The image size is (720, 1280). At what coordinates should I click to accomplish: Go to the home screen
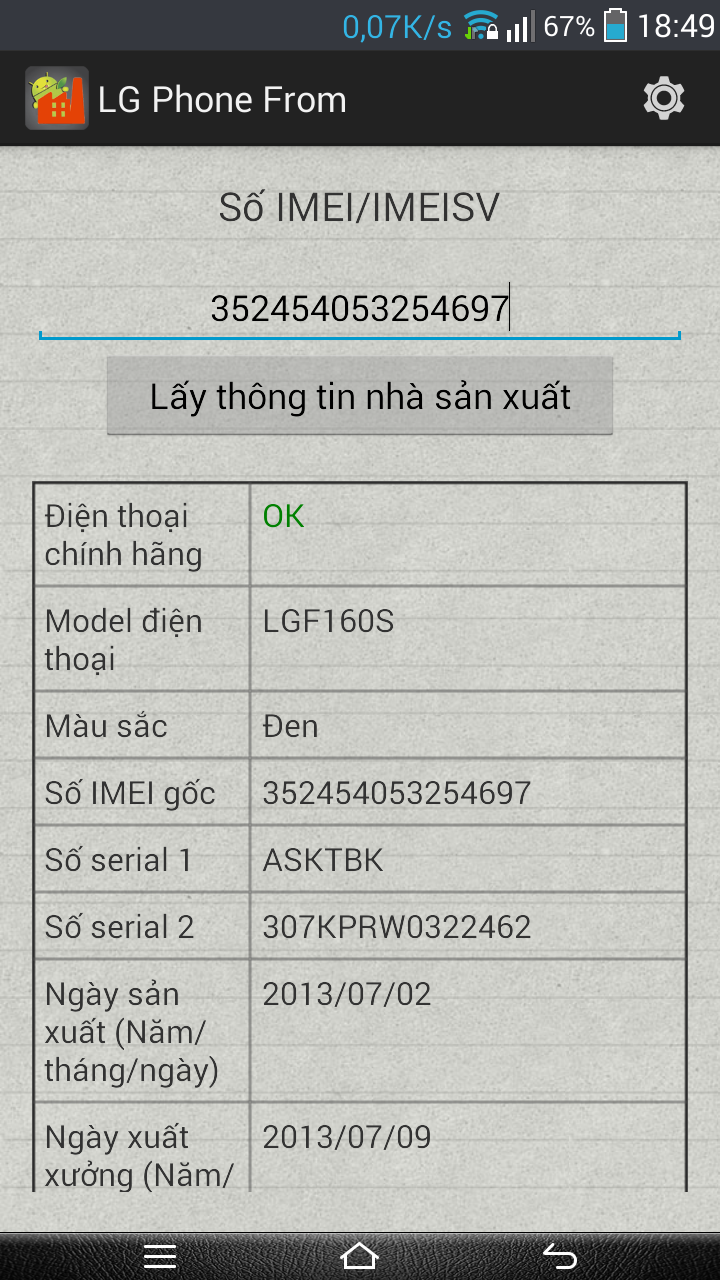(360, 1255)
